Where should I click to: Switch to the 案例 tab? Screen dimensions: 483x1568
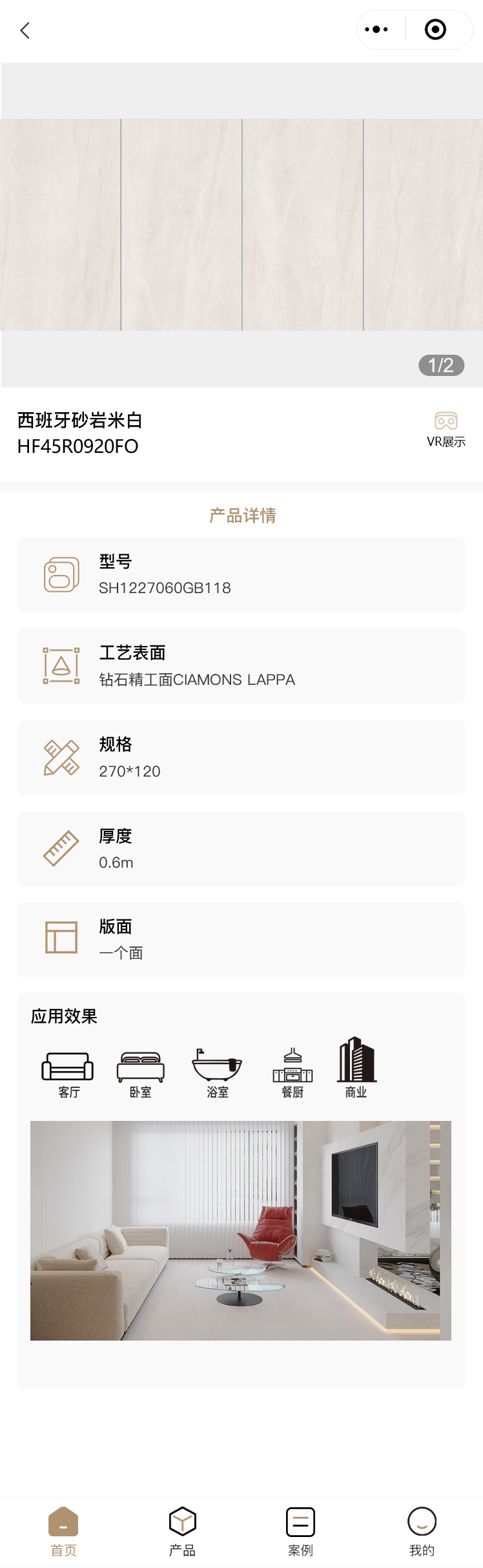coord(300,1531)
